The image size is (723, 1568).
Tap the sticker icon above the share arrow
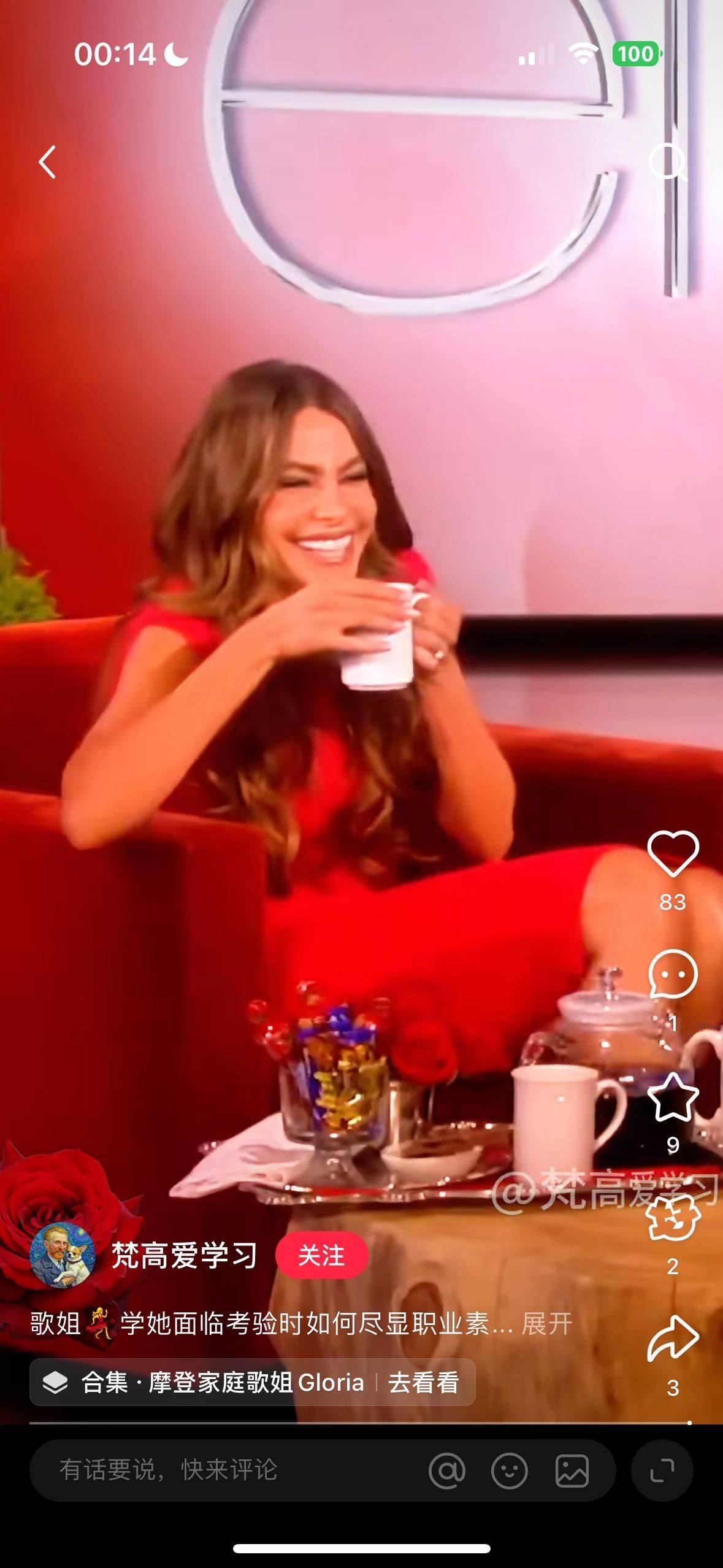pyautogui.click(x=673, y=1218)
